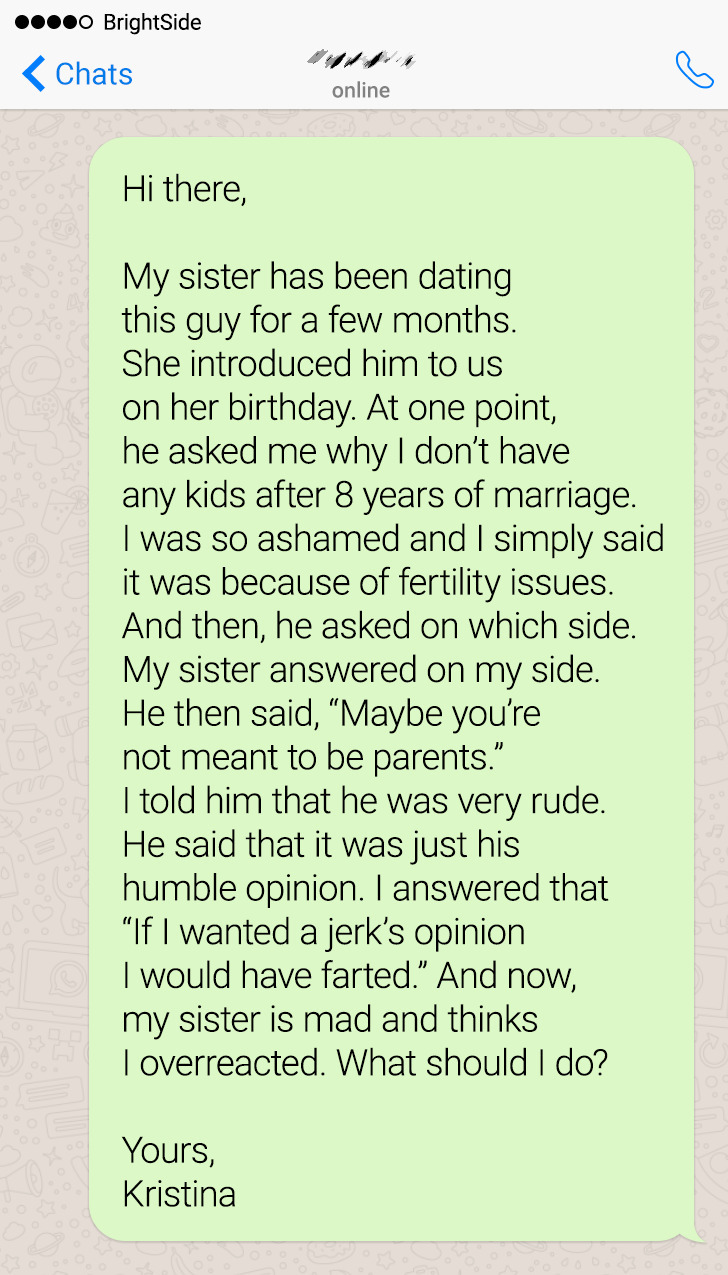Start a voice call with this contact

(x=694, y=71)
